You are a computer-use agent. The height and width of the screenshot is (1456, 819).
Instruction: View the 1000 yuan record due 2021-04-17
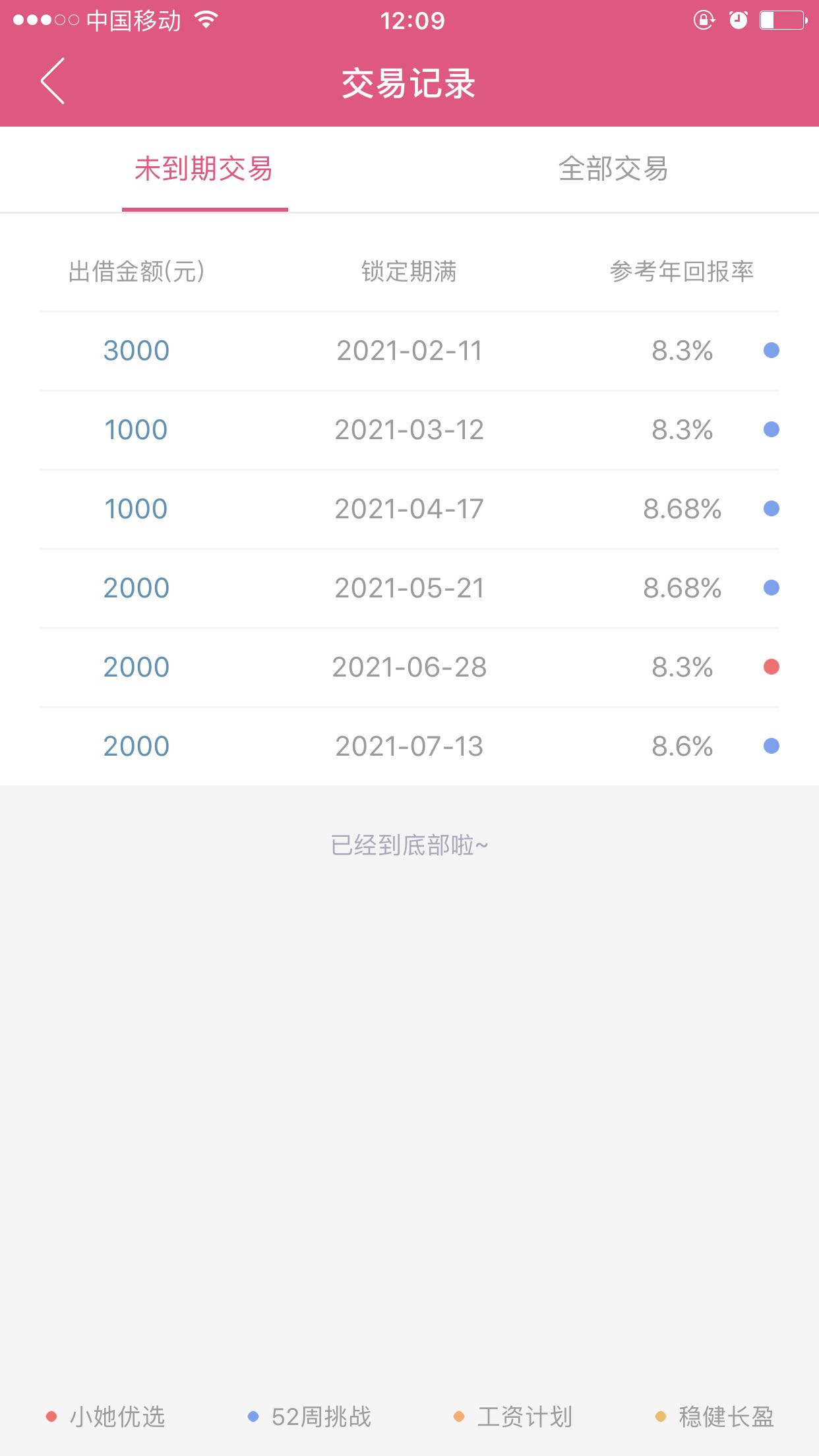[409, 509]
